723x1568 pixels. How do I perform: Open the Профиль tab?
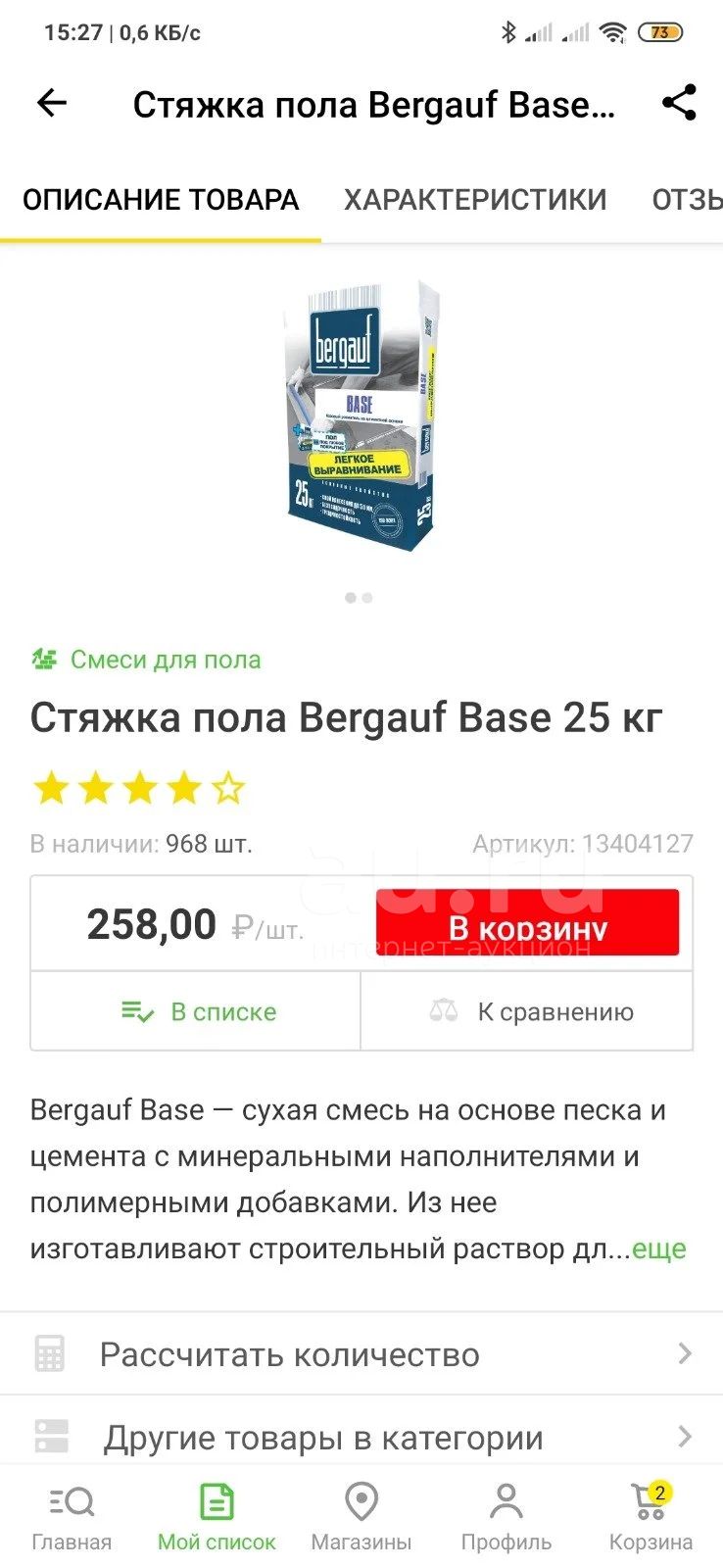tap(506, 1517)
